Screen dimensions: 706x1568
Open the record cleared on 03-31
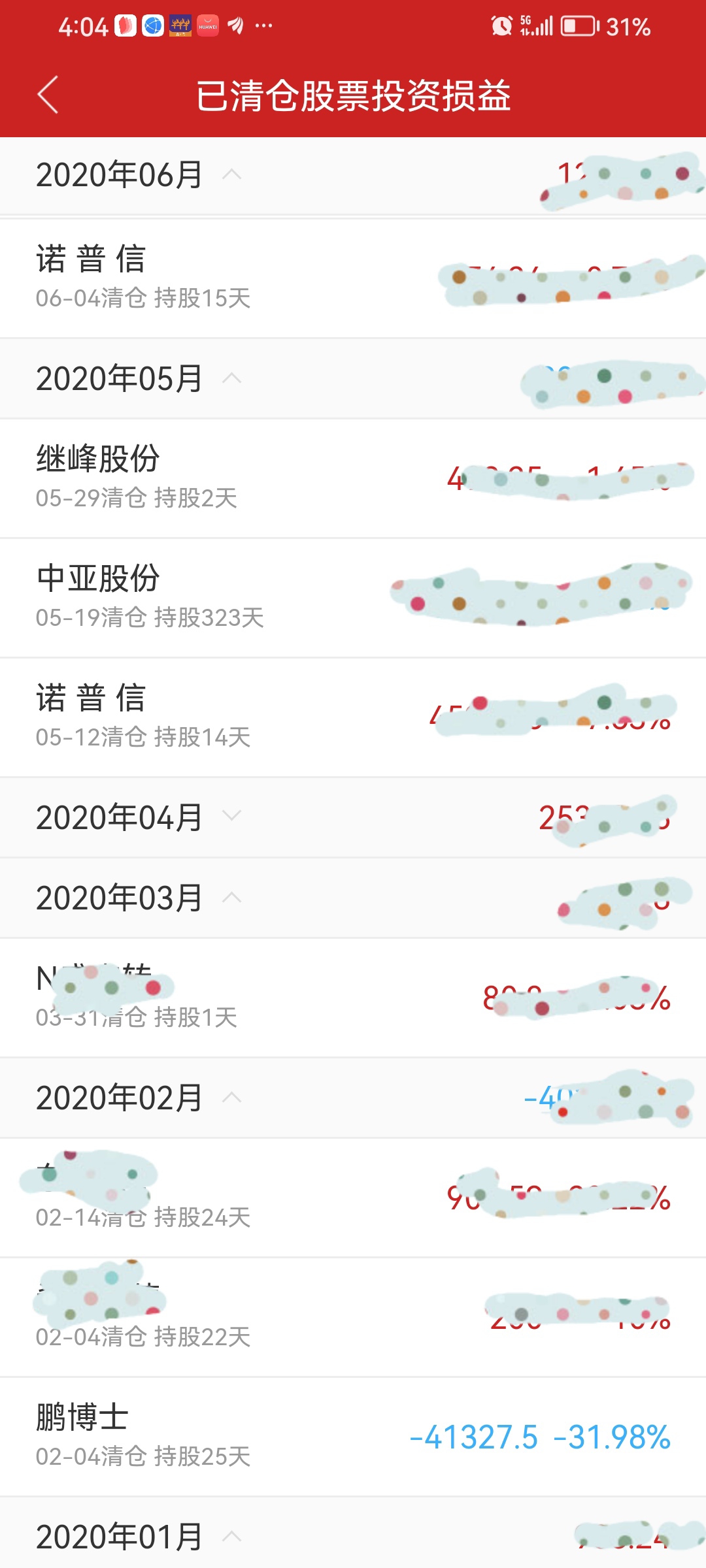click(x=353, y=998)
